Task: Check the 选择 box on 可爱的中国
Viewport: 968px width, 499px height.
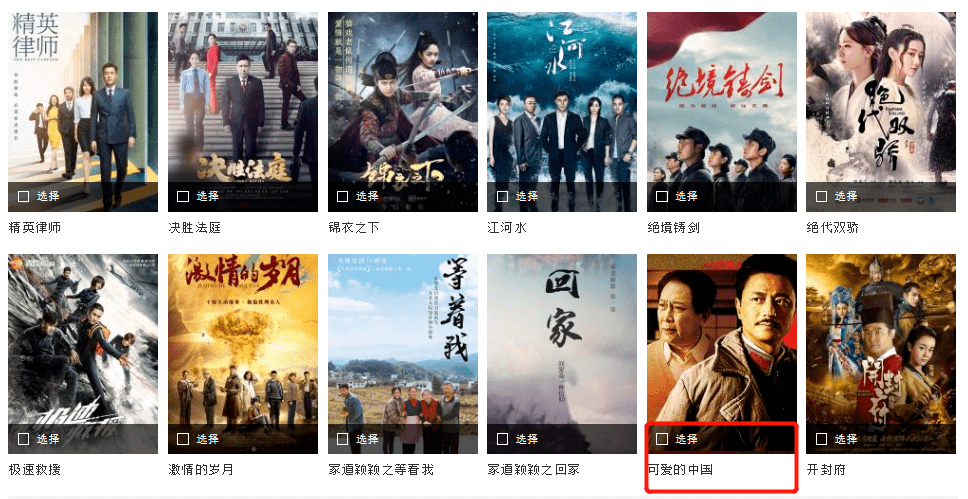Action: [662, 439]
